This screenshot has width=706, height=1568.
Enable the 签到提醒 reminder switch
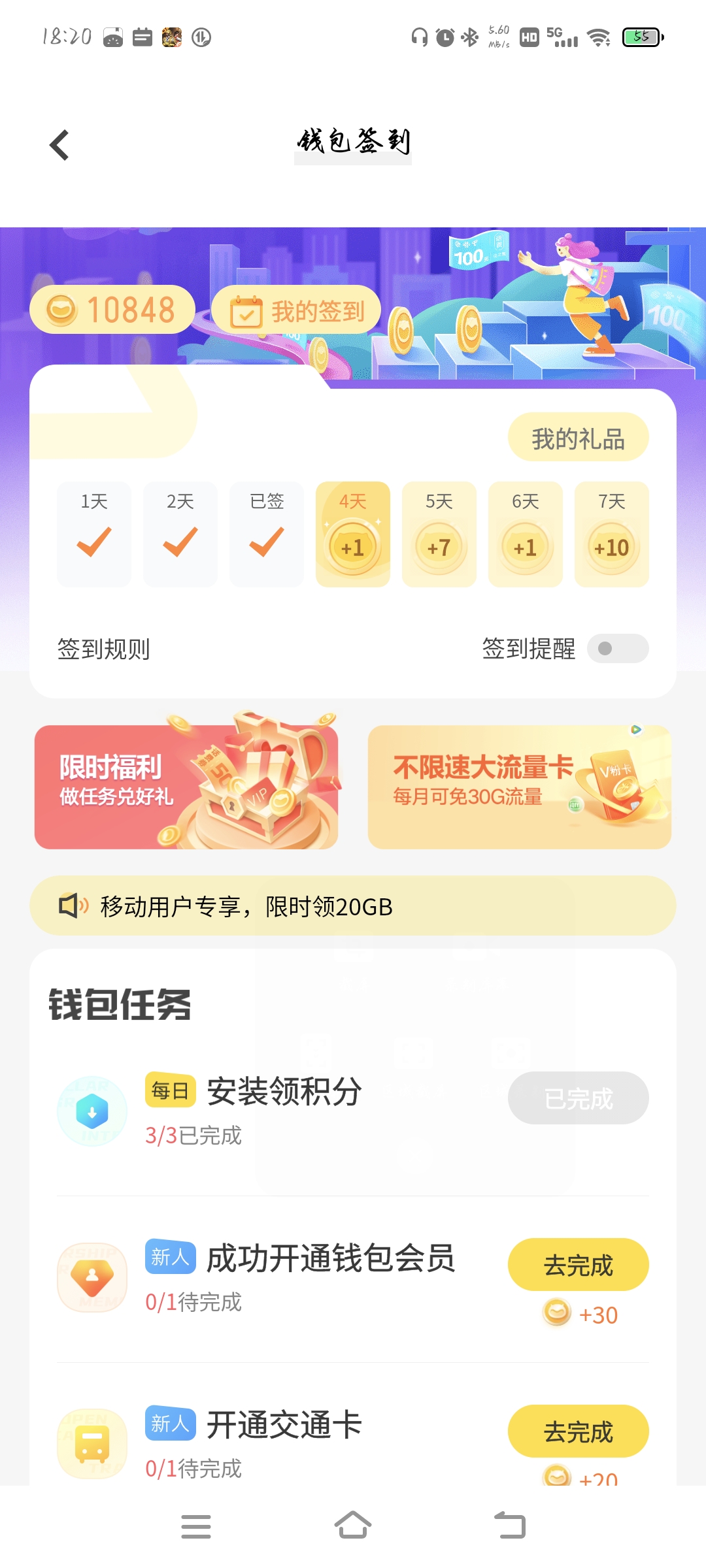point(617,649)
